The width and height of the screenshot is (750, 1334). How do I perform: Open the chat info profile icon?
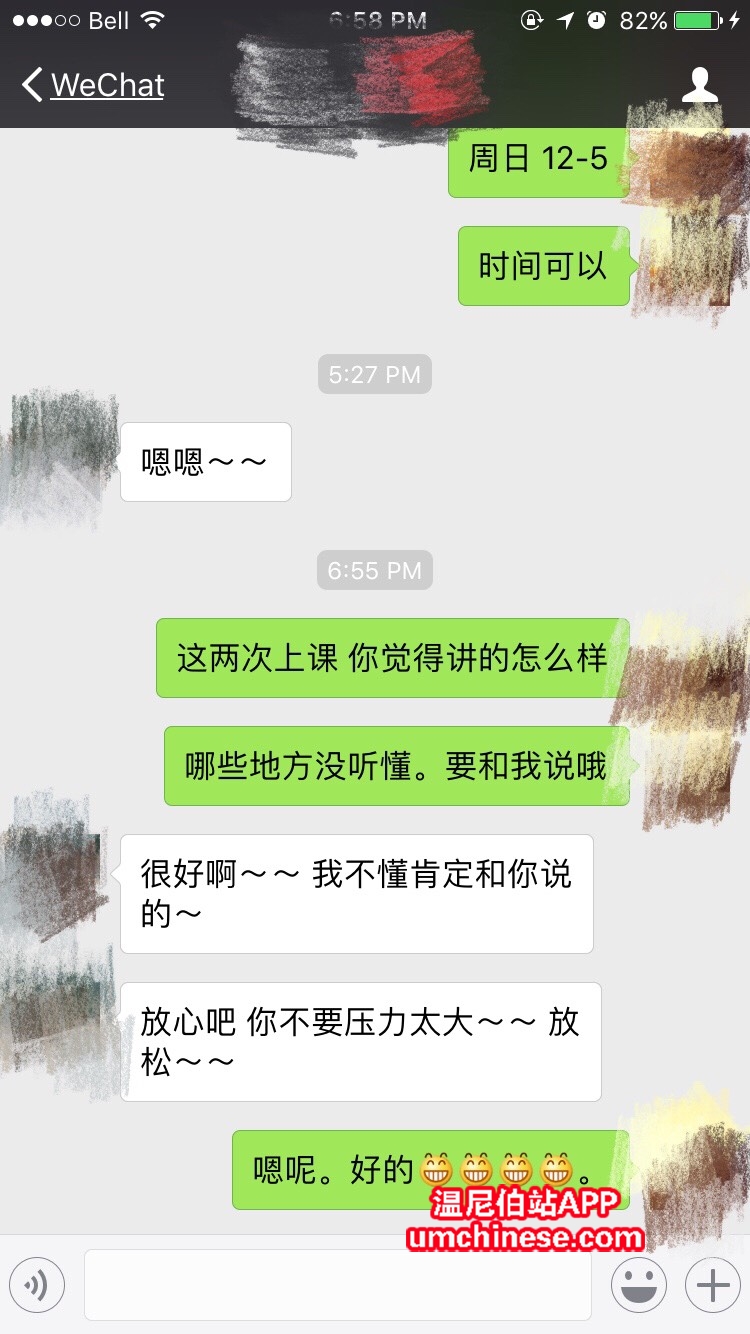(699, 85)
